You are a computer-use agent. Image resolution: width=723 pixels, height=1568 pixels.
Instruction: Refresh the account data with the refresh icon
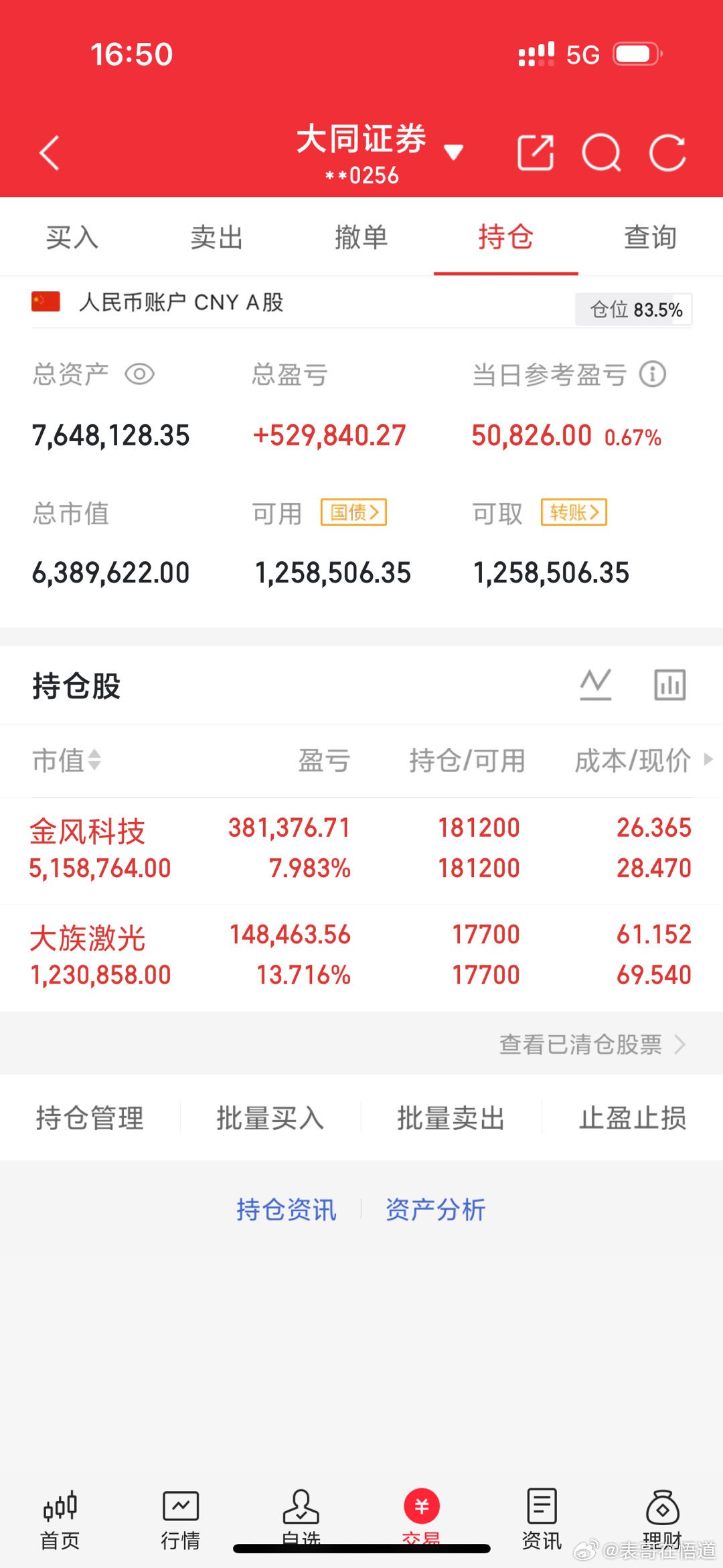pyautogui.click(x=666, y=153)
